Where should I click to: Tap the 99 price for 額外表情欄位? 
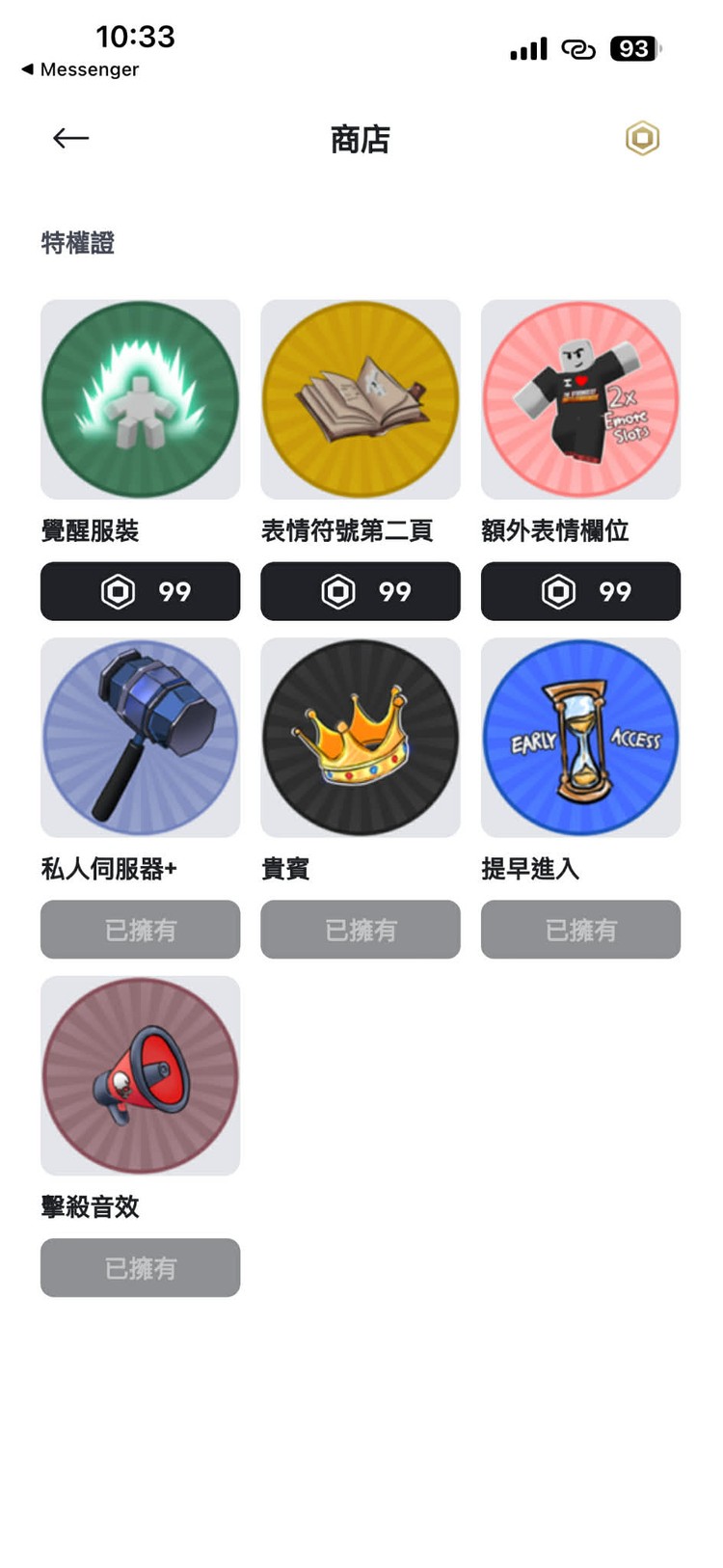(x=579, y=591)
